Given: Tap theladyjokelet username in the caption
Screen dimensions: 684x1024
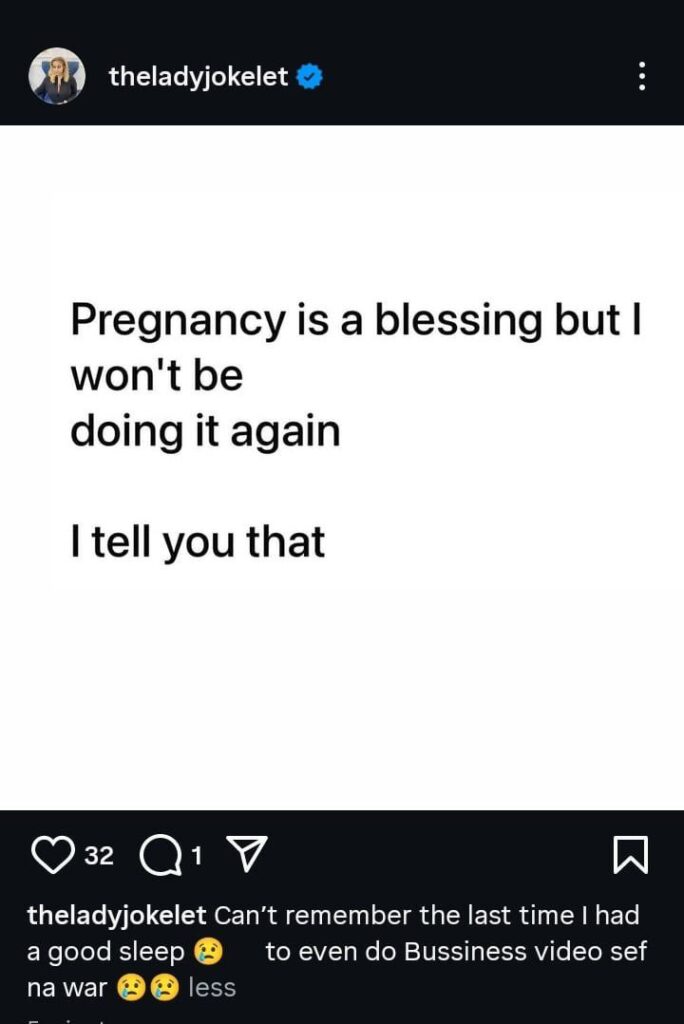Looking at the screenshot, I should 116,915.
